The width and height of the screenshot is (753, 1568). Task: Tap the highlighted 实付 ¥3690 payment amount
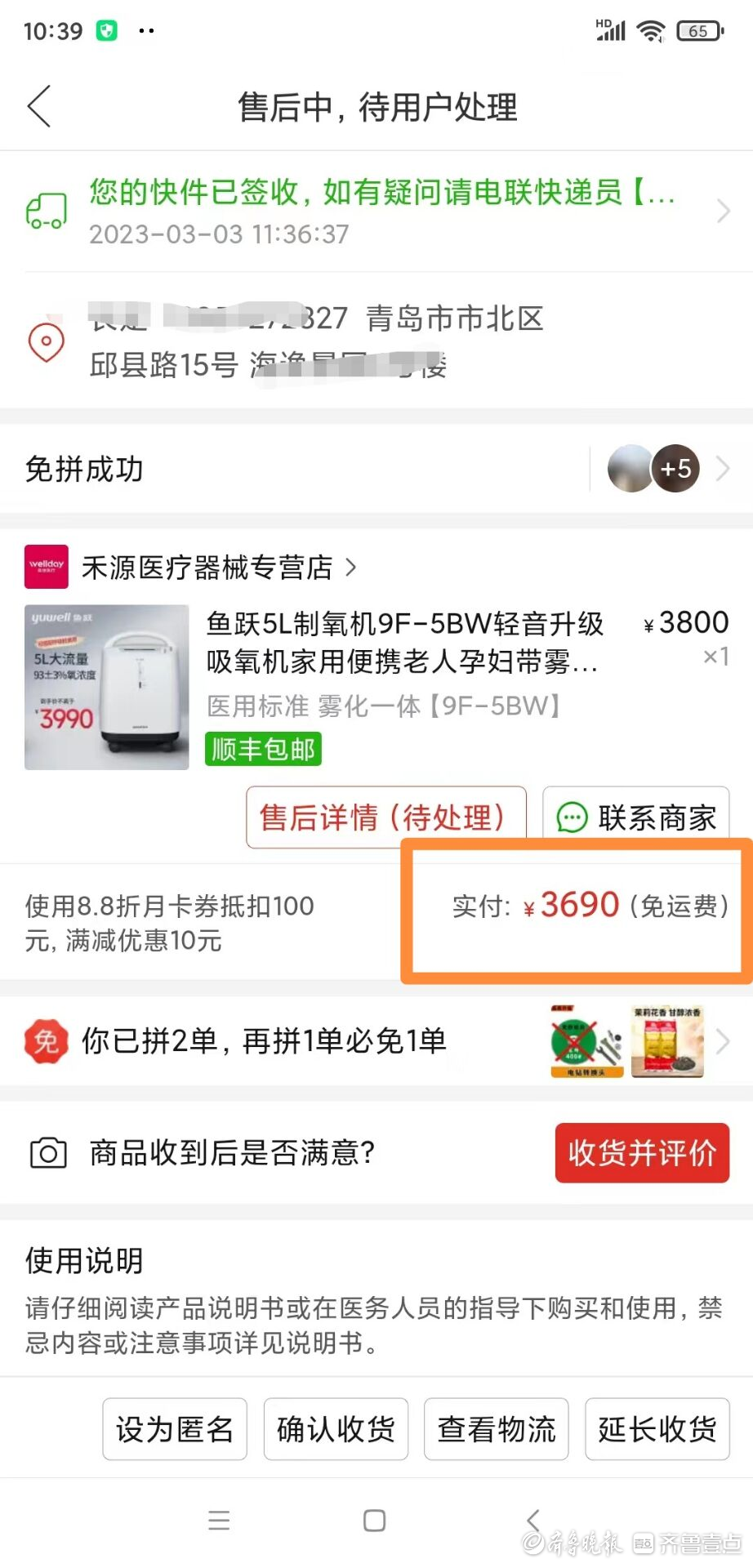(x=573, y=905)
